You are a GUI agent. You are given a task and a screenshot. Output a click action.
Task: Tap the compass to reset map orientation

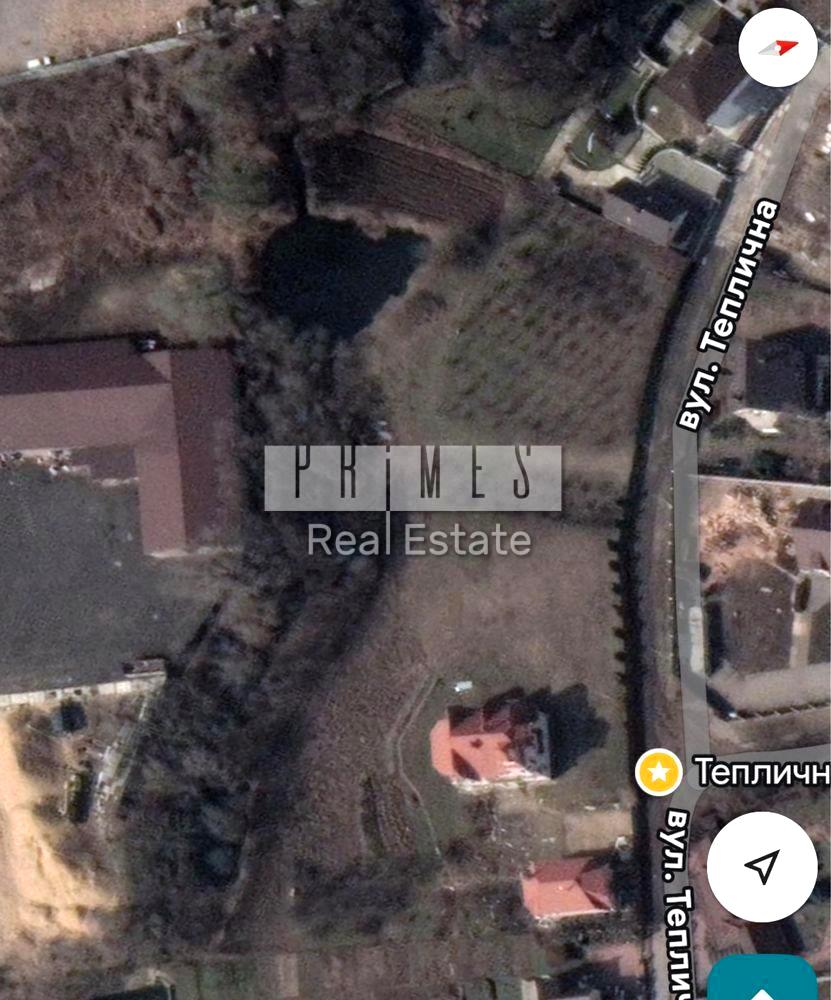777,47
